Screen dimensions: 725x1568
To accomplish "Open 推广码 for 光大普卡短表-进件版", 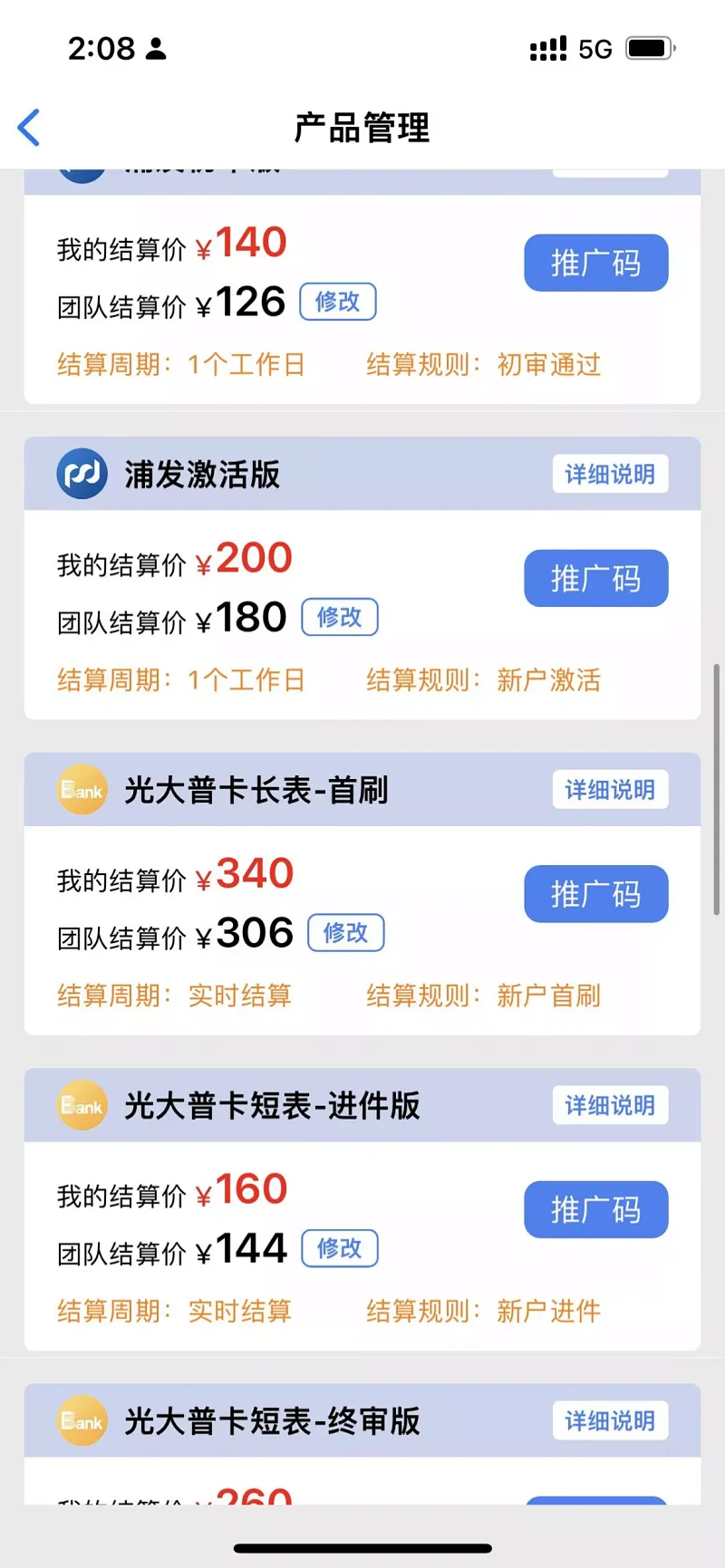I will click(x=596, y=1209).
